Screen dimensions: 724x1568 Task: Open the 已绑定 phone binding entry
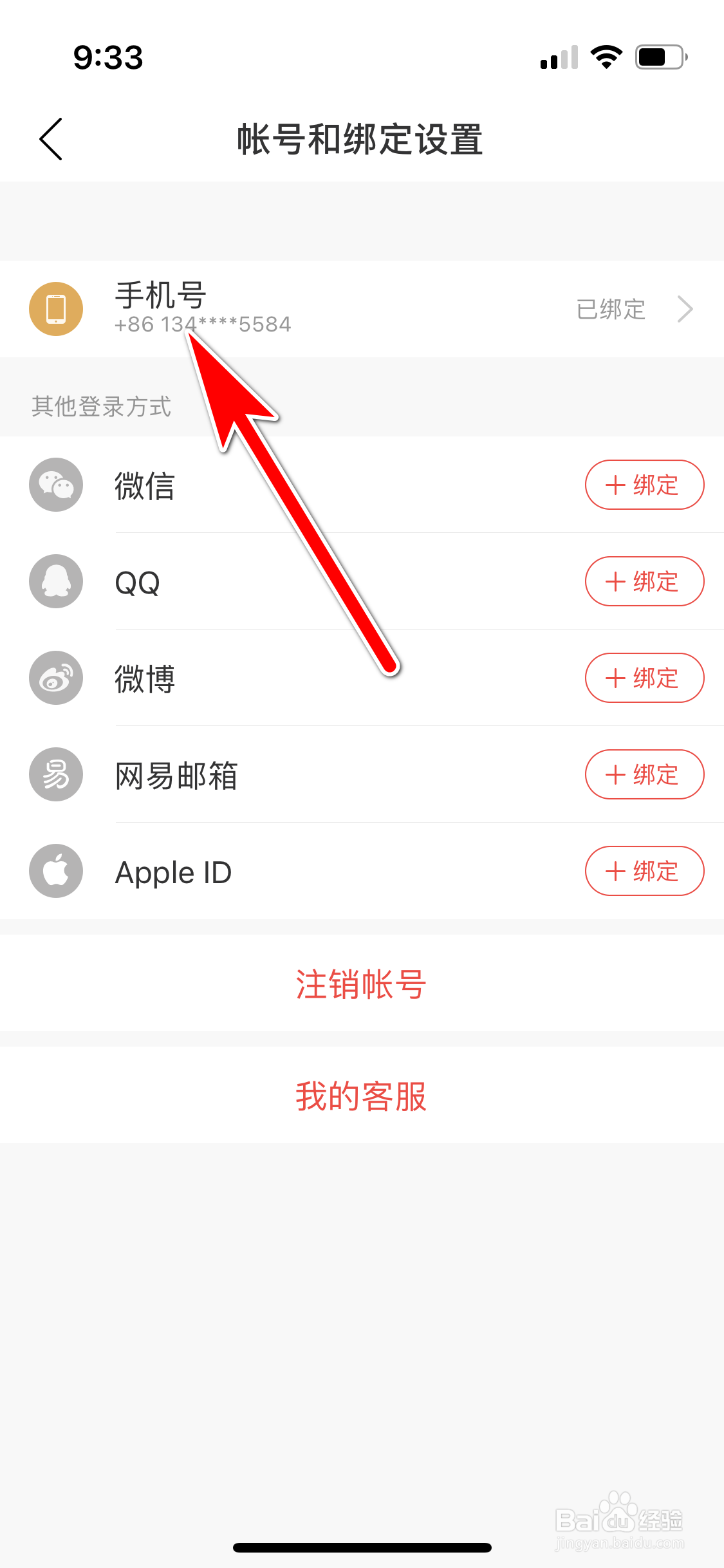(610, 309)
